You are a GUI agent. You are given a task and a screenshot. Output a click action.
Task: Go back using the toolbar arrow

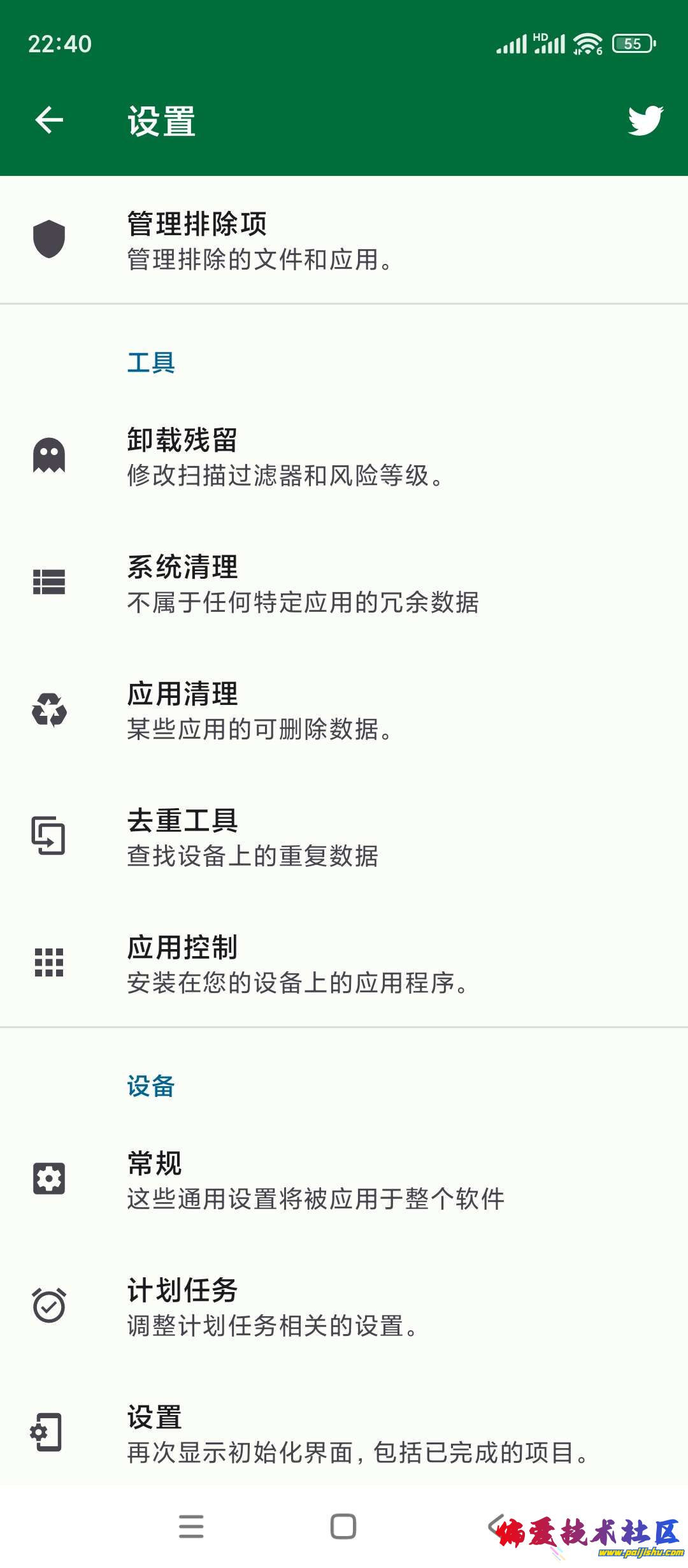click(x=49, y=120)
